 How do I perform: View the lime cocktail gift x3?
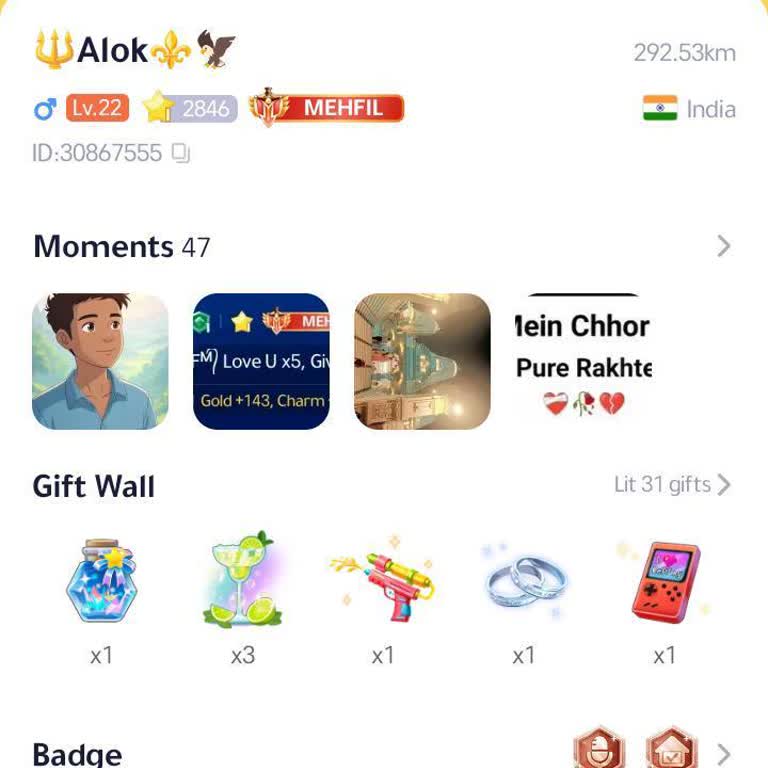[x=242, y=582]
